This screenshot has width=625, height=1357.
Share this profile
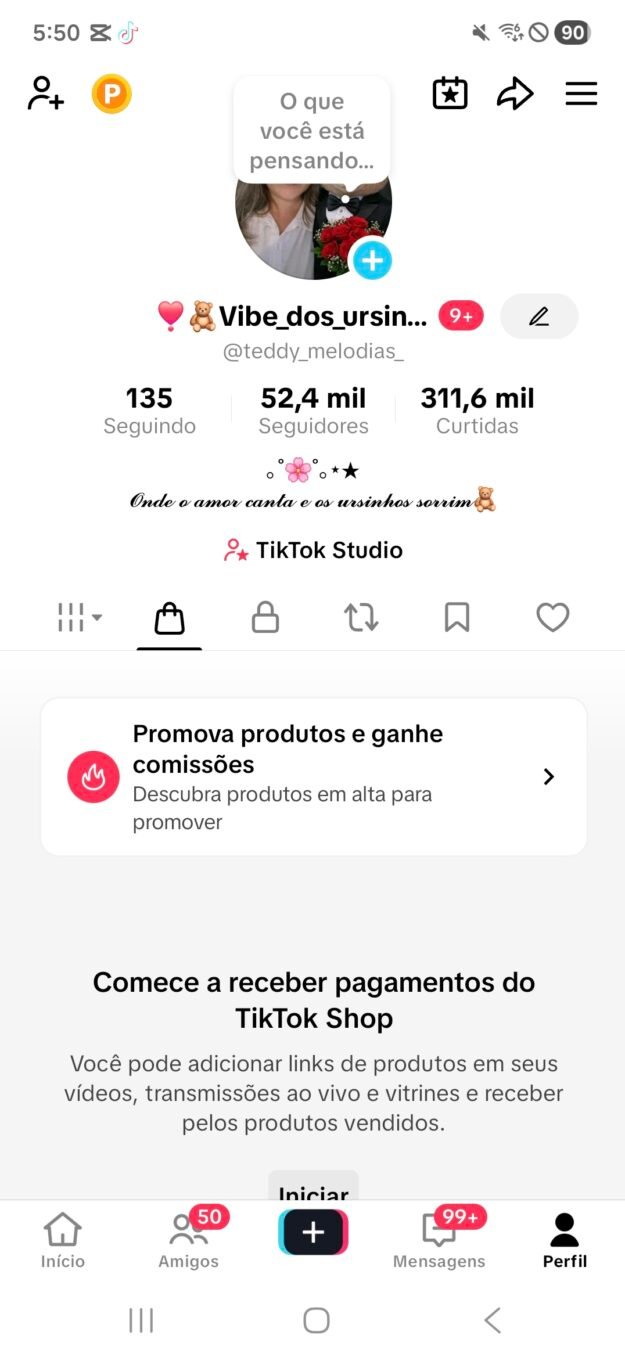515,94
